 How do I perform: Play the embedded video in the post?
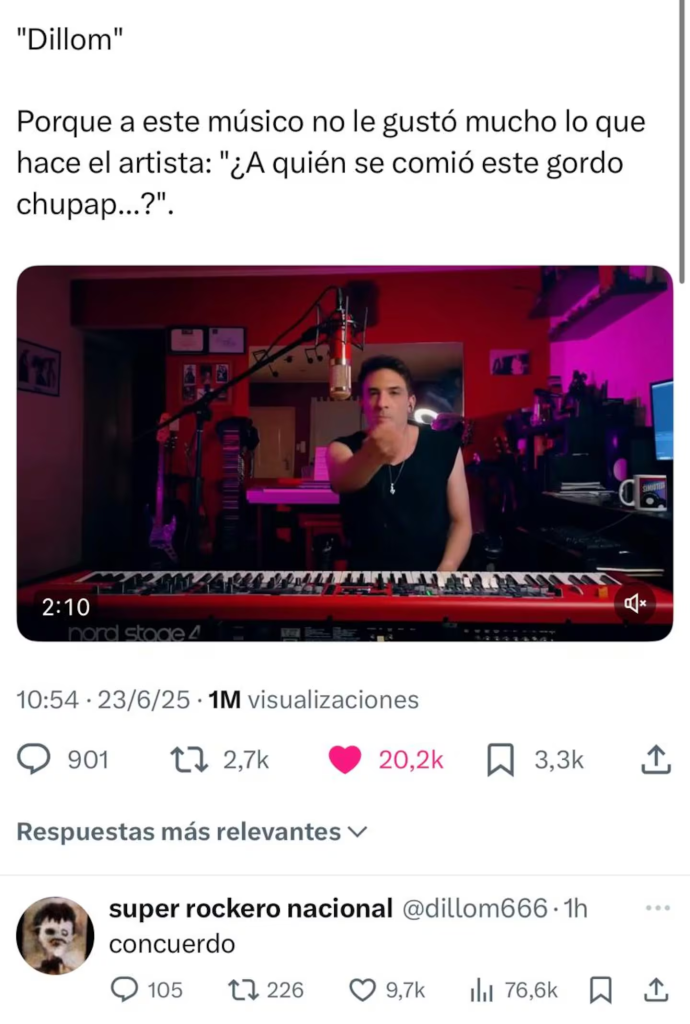(345, 453)
